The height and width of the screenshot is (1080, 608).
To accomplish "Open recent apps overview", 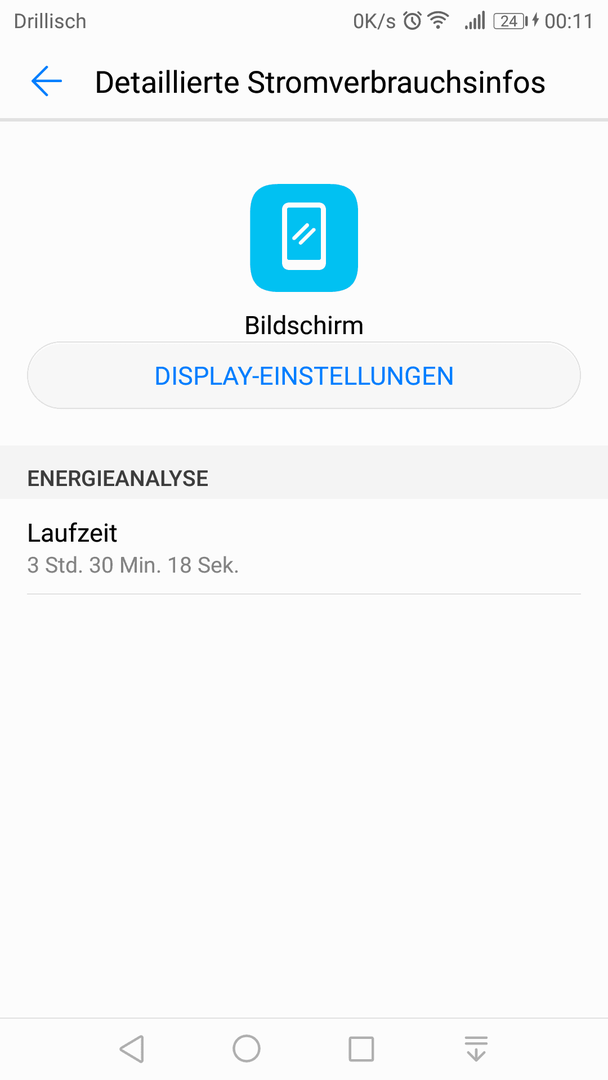I will [x=361, y=1049].
